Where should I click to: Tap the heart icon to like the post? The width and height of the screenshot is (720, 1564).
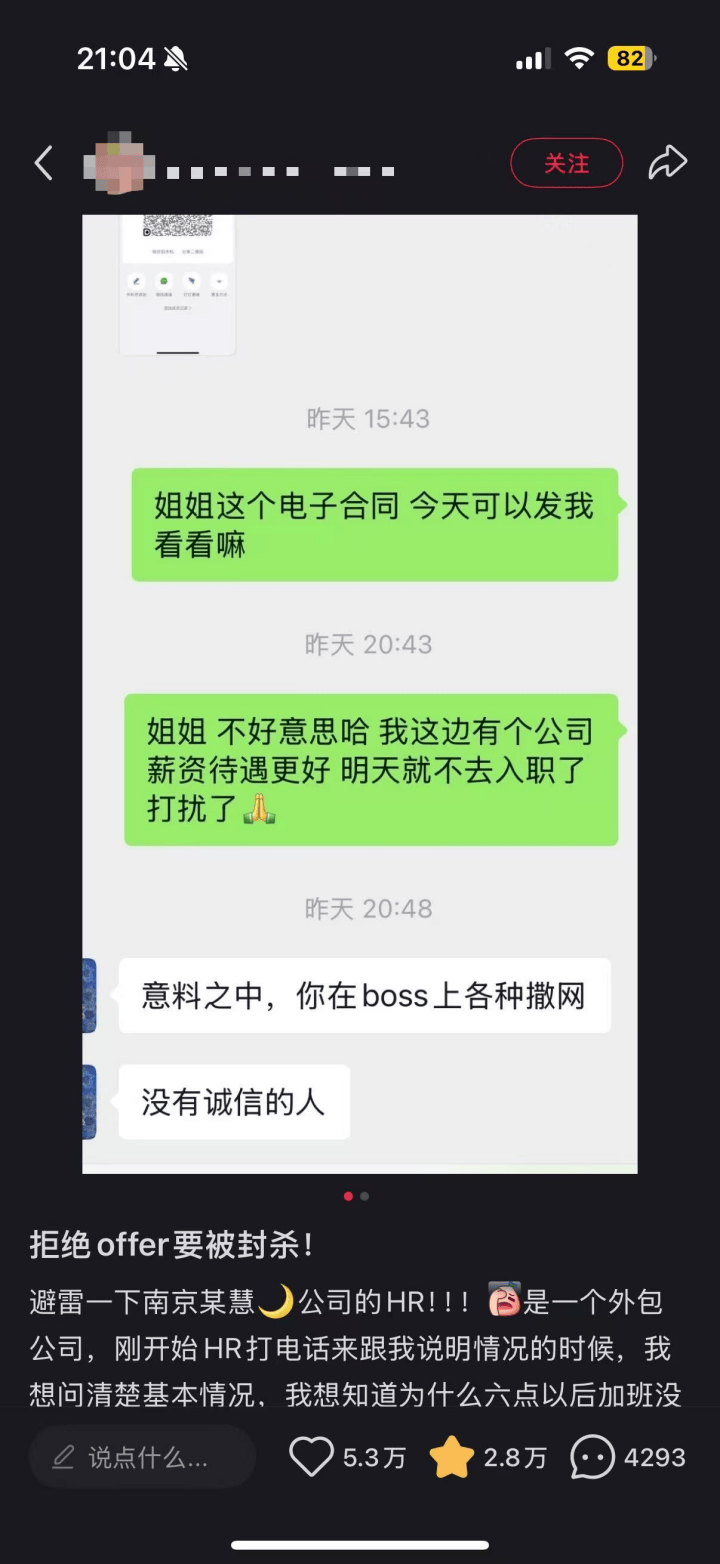pos(313,1457)
